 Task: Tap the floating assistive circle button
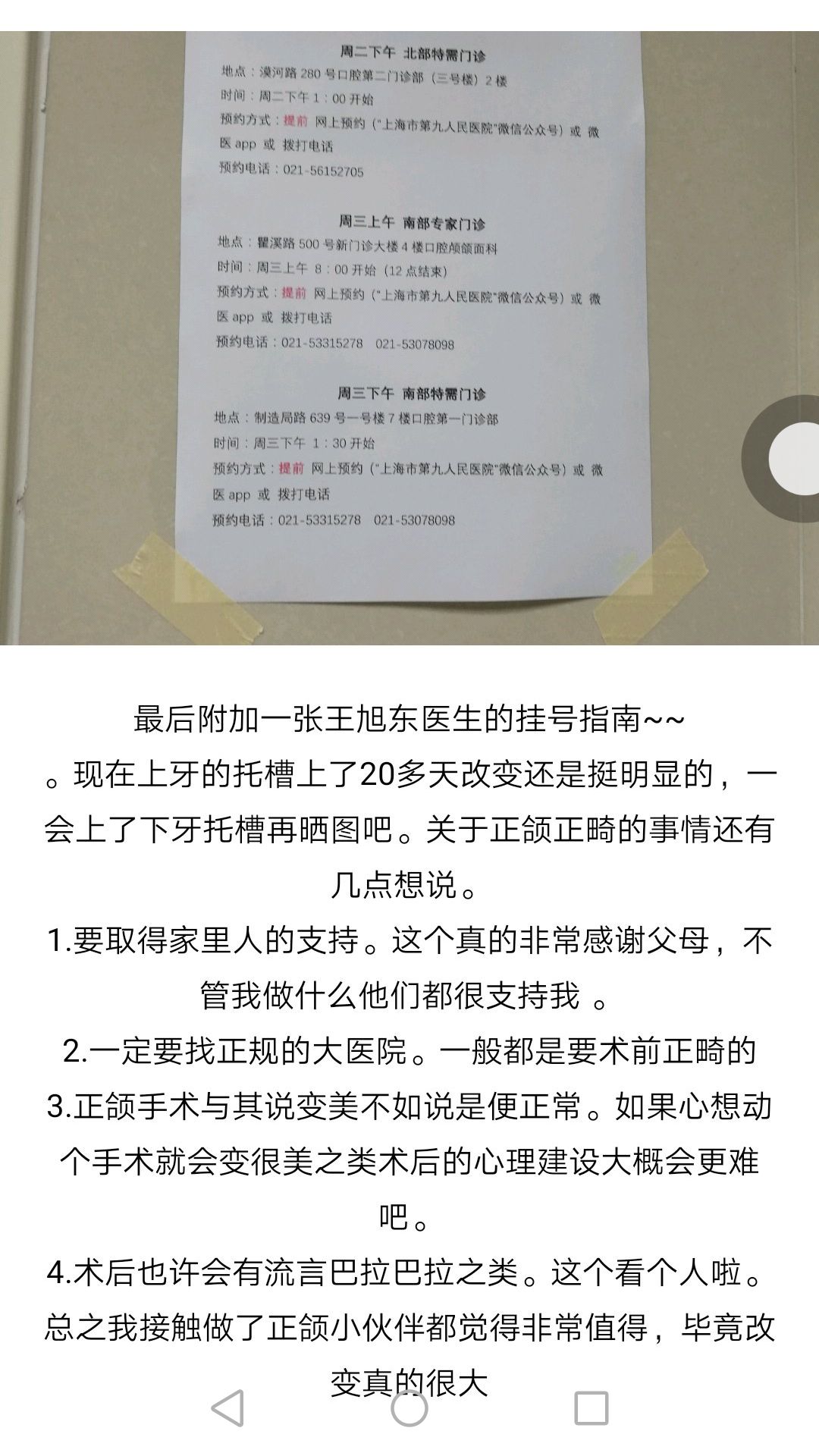point(792,458)
